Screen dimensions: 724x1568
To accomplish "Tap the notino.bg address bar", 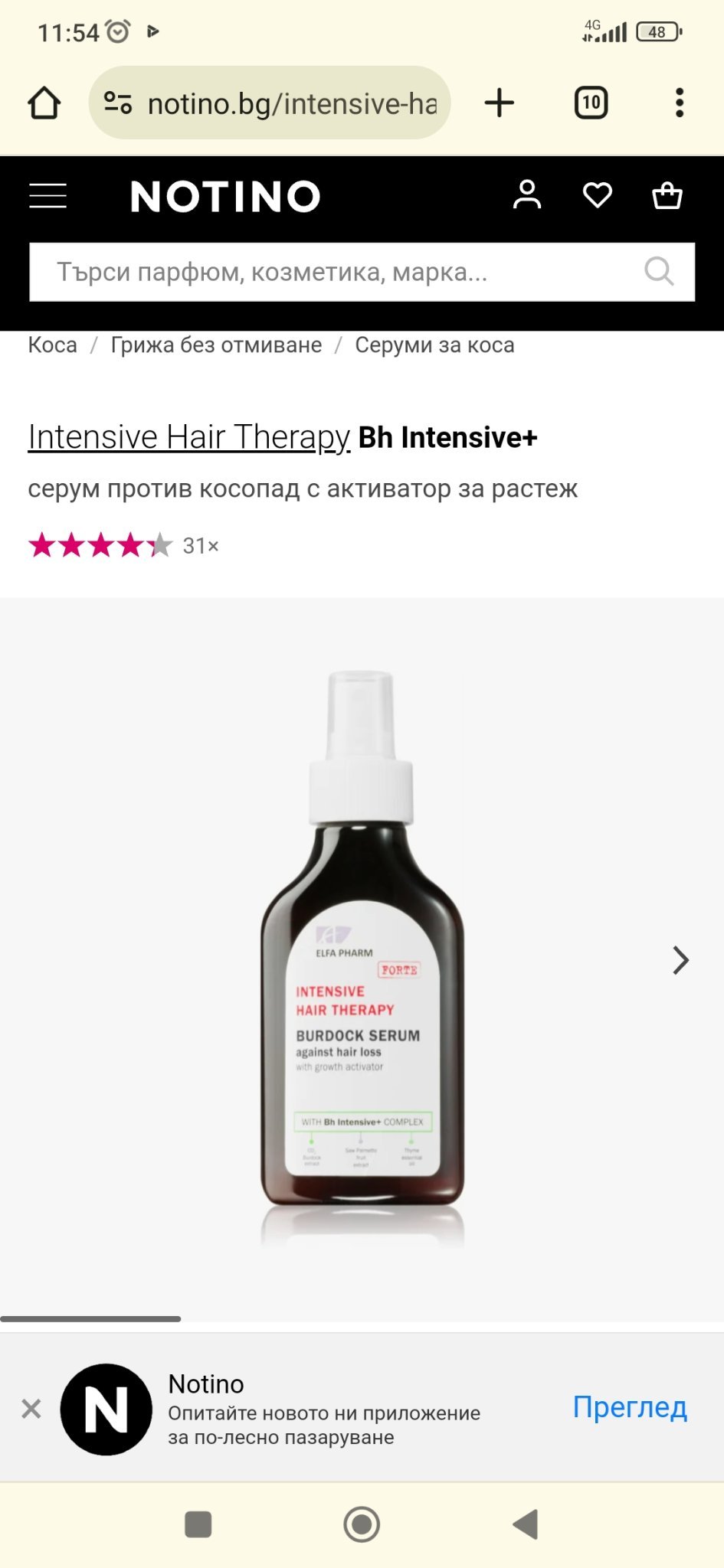I will pos(291,103).
